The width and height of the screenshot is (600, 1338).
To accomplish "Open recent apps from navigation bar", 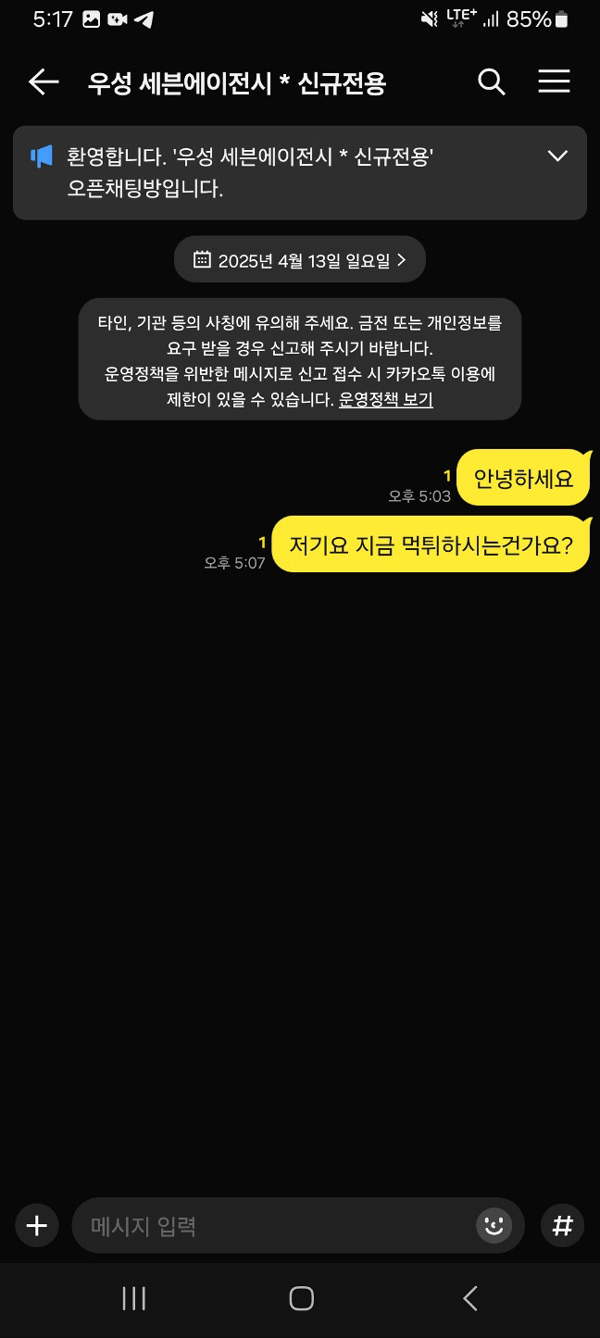I will 134,1298.
